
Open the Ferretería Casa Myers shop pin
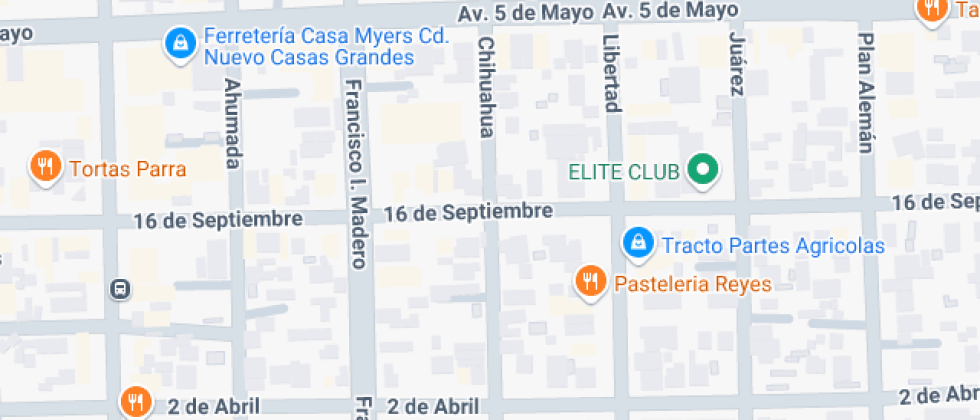[x=180, y=44]
